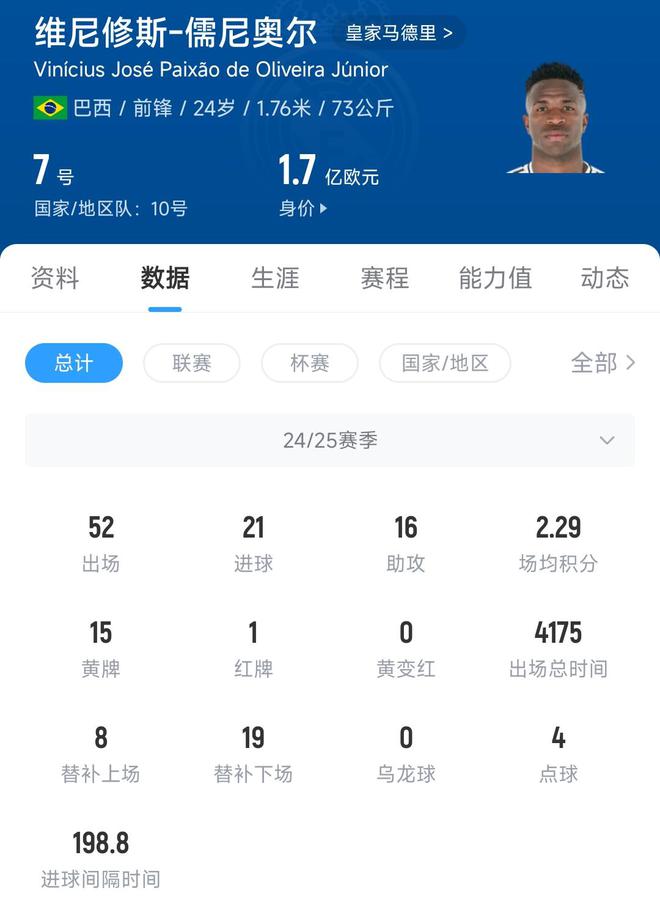The width and height of the screenshot is (660, 918).
Task: Open the 生涯 career tab
Action: (x=275, y=278)
